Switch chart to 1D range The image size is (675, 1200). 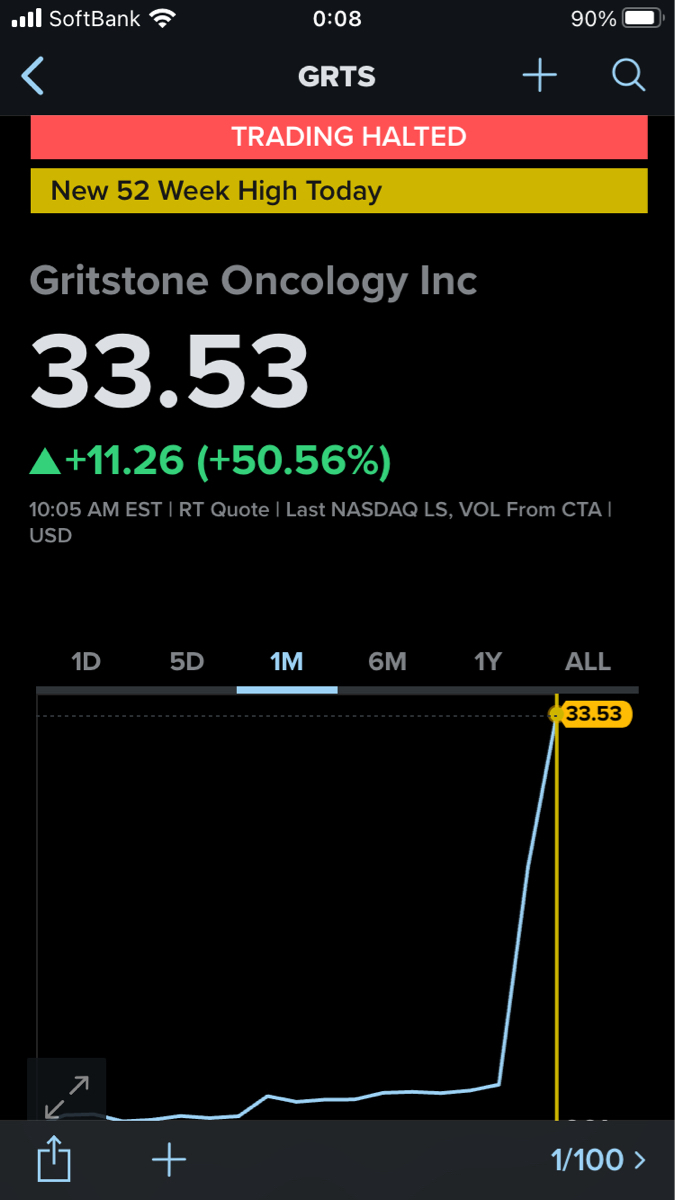pos(86,662)
